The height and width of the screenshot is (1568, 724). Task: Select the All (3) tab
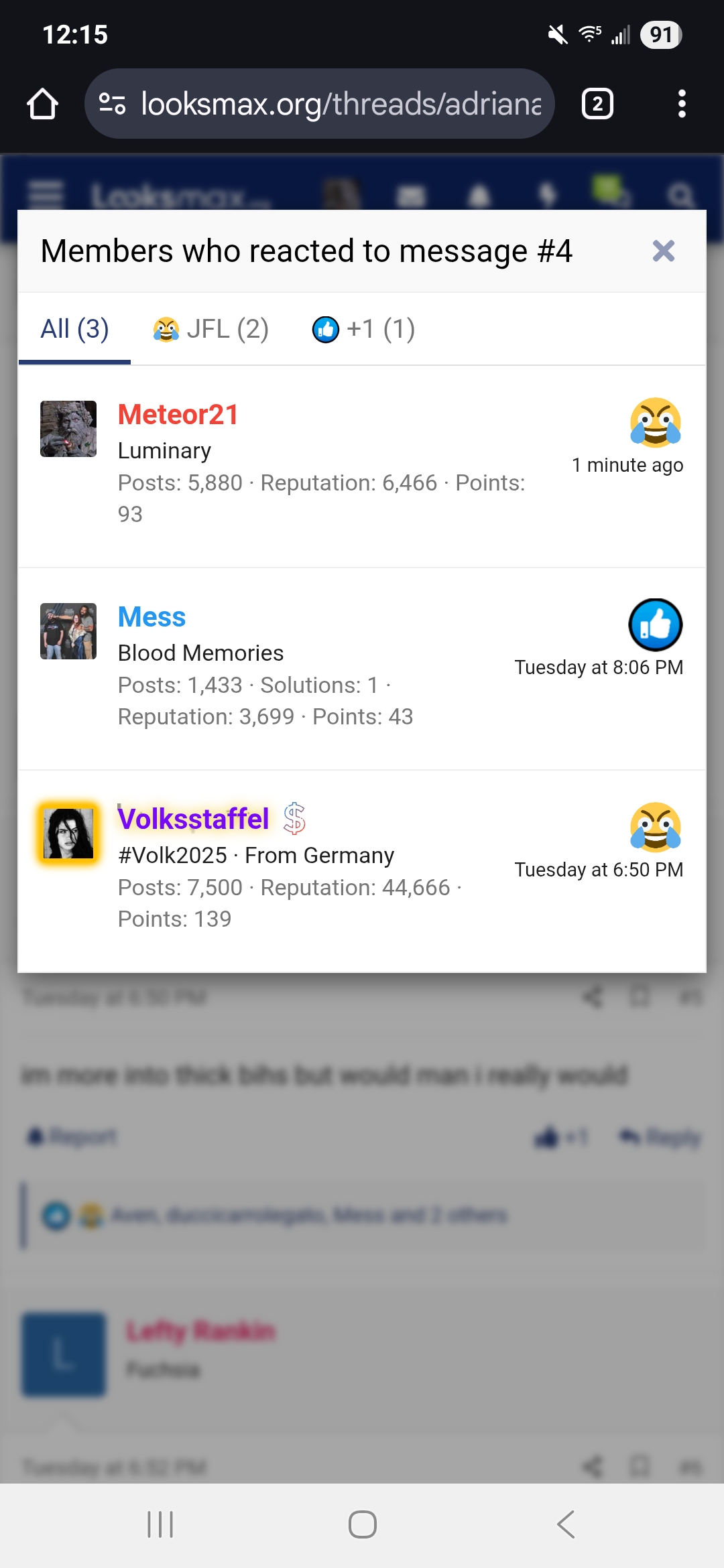(74, 329)
